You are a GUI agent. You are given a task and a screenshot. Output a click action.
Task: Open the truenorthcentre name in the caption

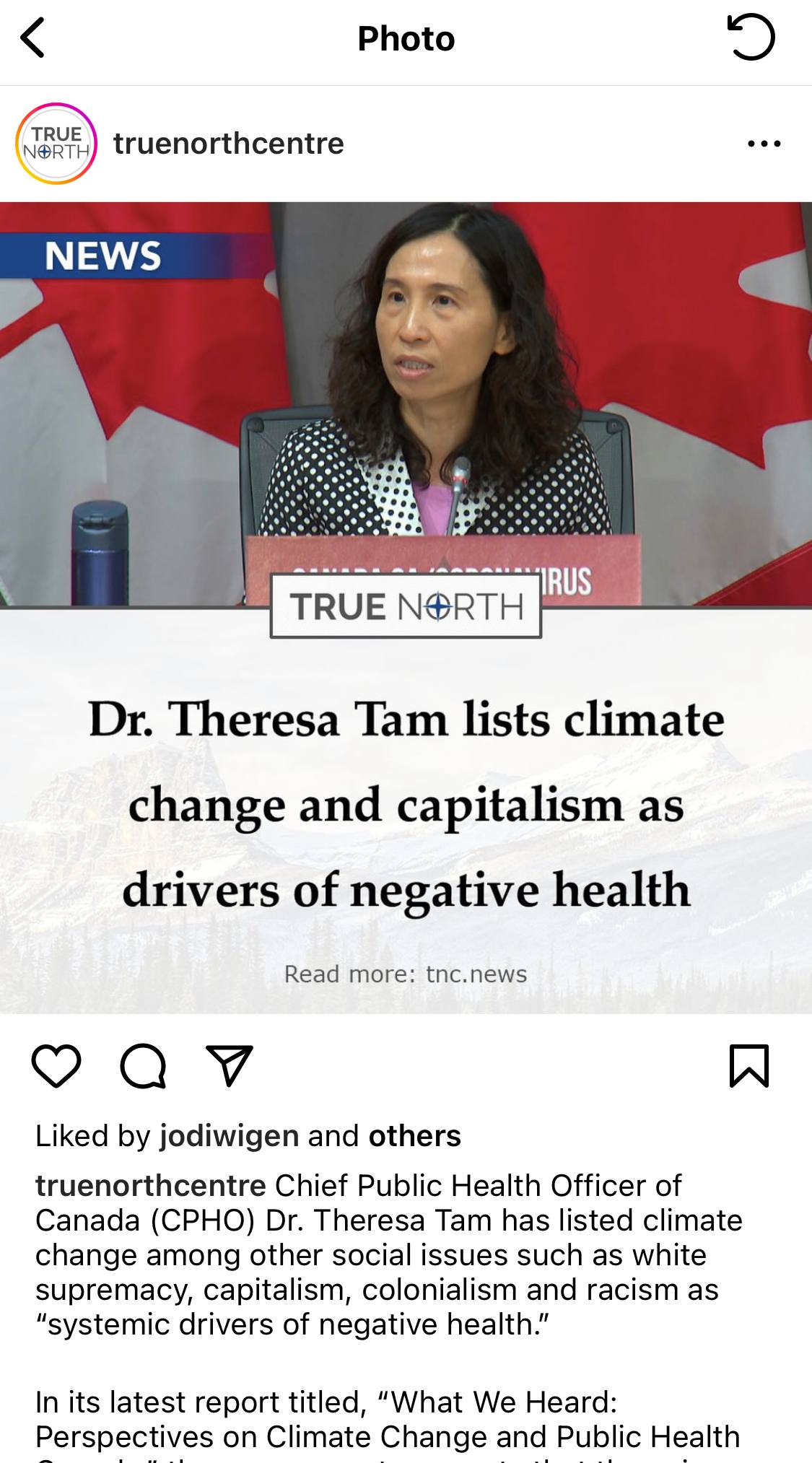[x=150, y=1185]
